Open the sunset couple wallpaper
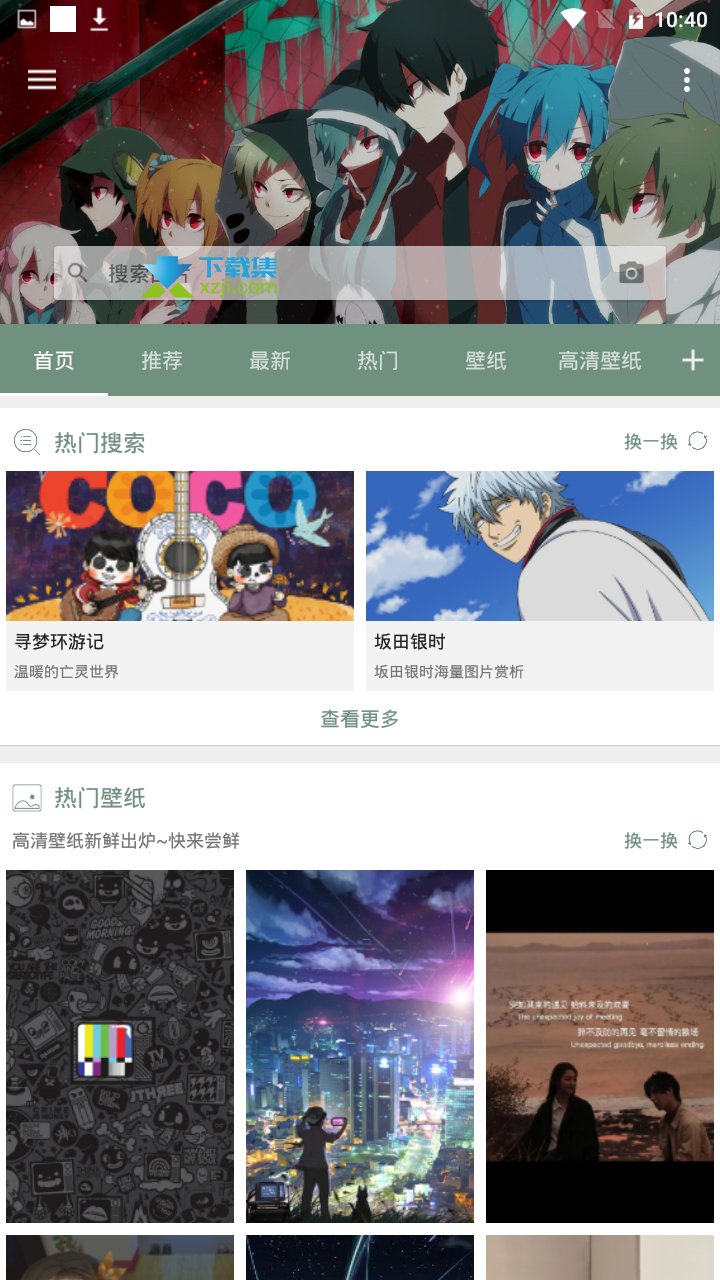This screenshot has width=720, height=1280. (x=600, y=1046)
